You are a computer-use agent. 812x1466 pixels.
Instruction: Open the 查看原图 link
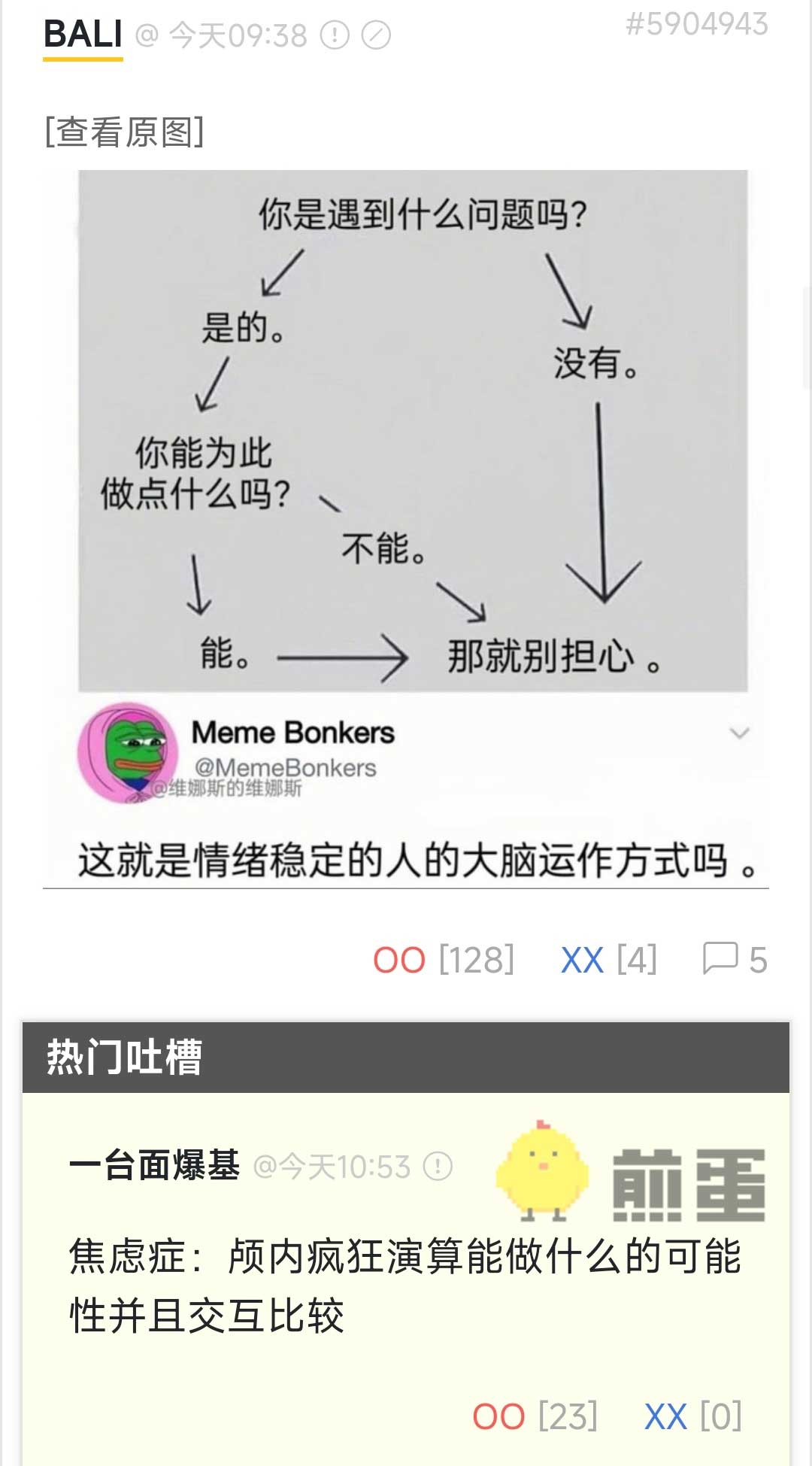[x=124, y=132]
